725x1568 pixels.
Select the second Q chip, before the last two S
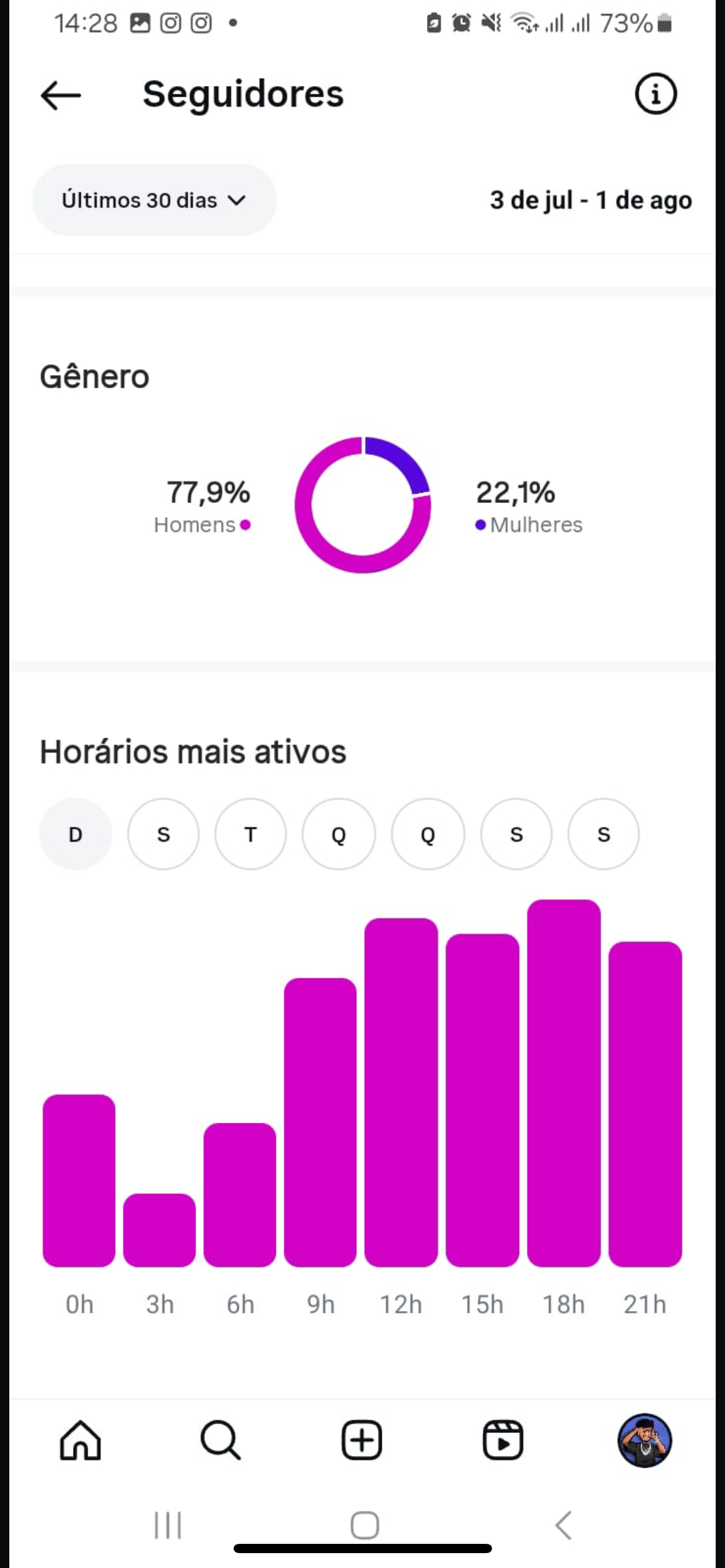[428, 834]
